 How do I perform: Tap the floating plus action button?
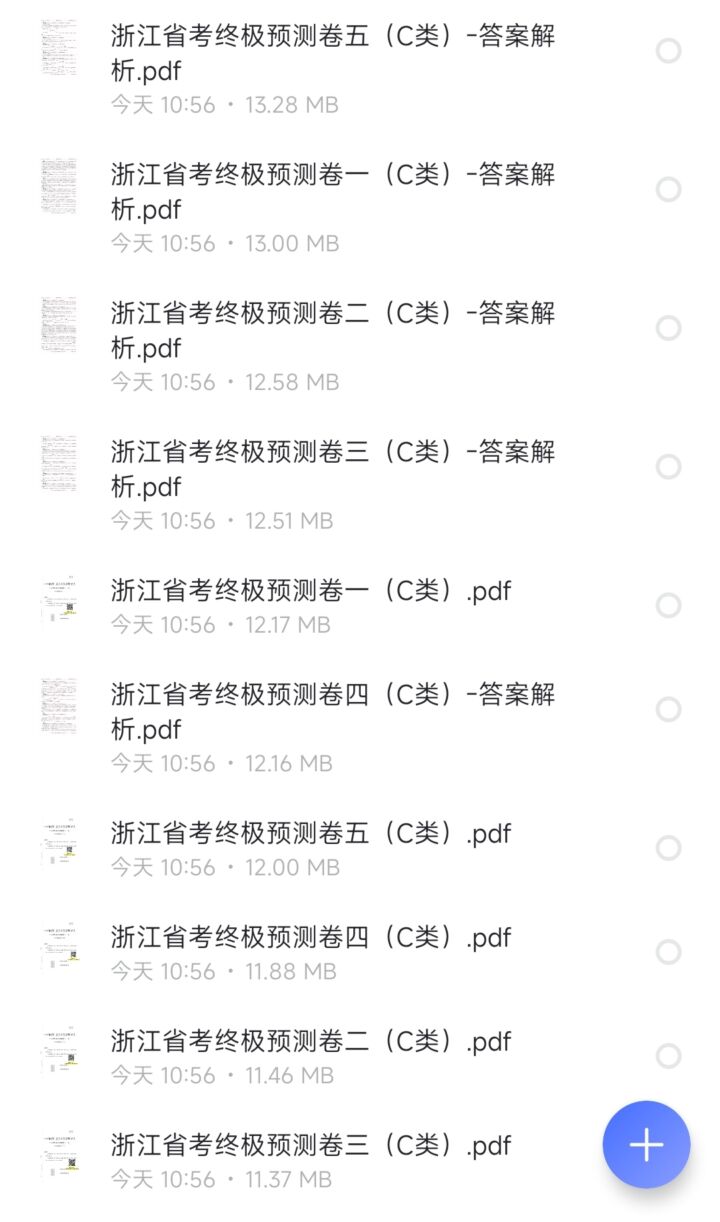pyautogui.click(x=645, y=1145)
